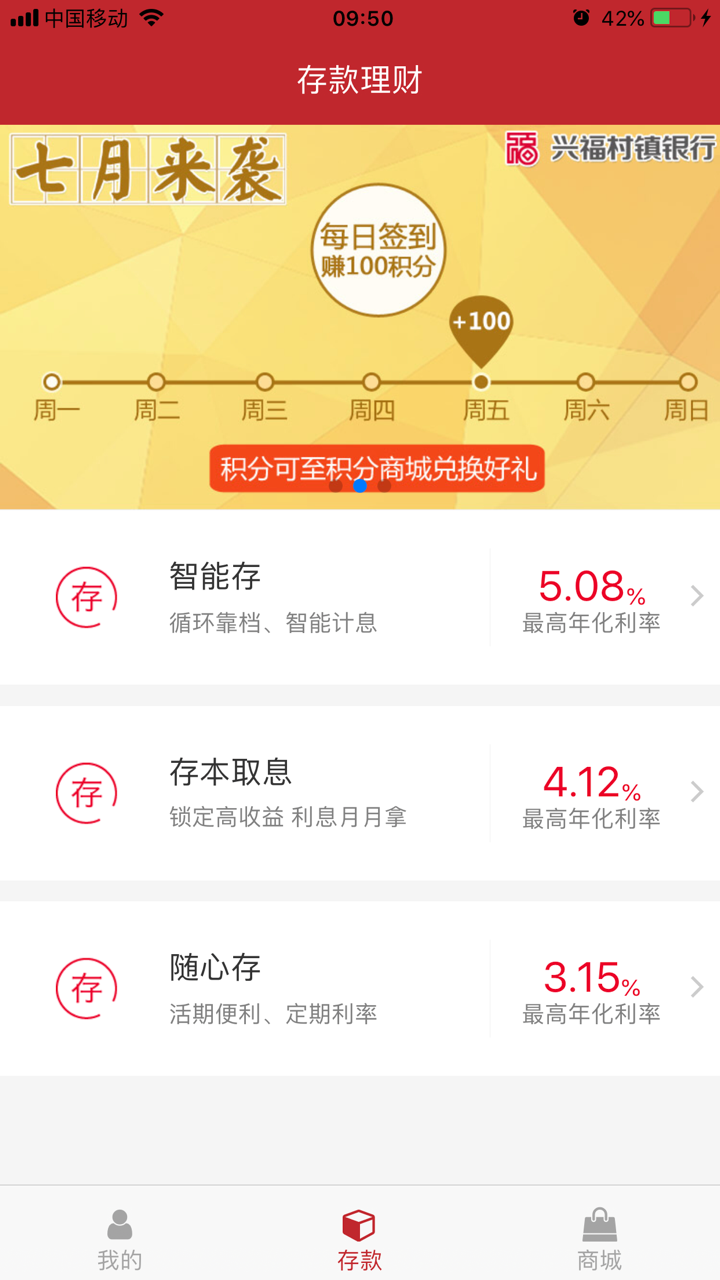
Task: Tap the 周一 sign-in circle
Action: pos(52,381)
